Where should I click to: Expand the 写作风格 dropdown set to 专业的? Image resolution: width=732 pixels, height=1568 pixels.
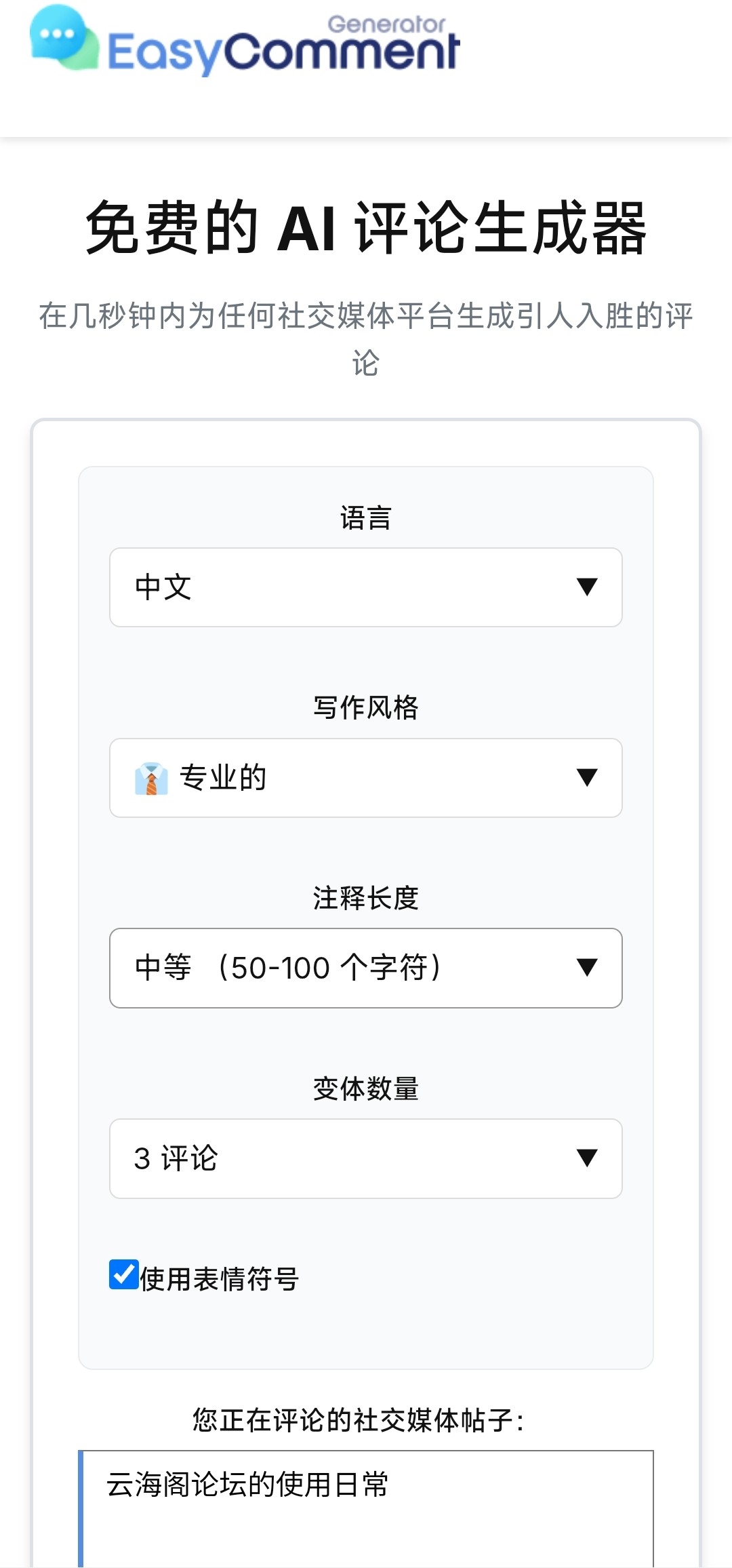click(366, 778)
